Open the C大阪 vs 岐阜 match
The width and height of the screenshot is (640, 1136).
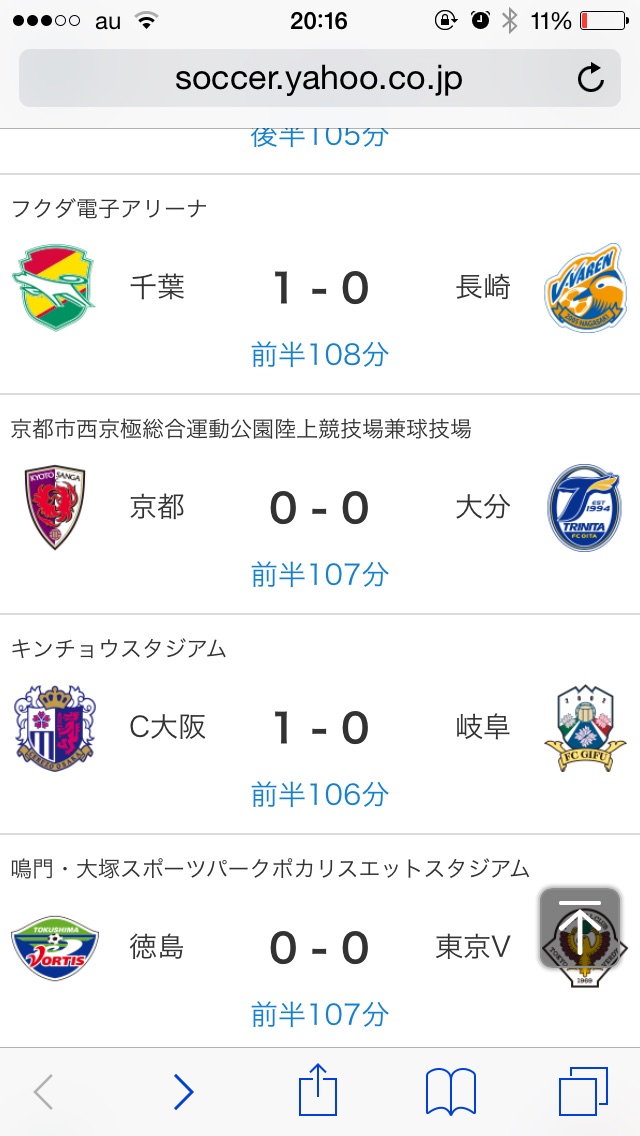[x=320, y=728]
